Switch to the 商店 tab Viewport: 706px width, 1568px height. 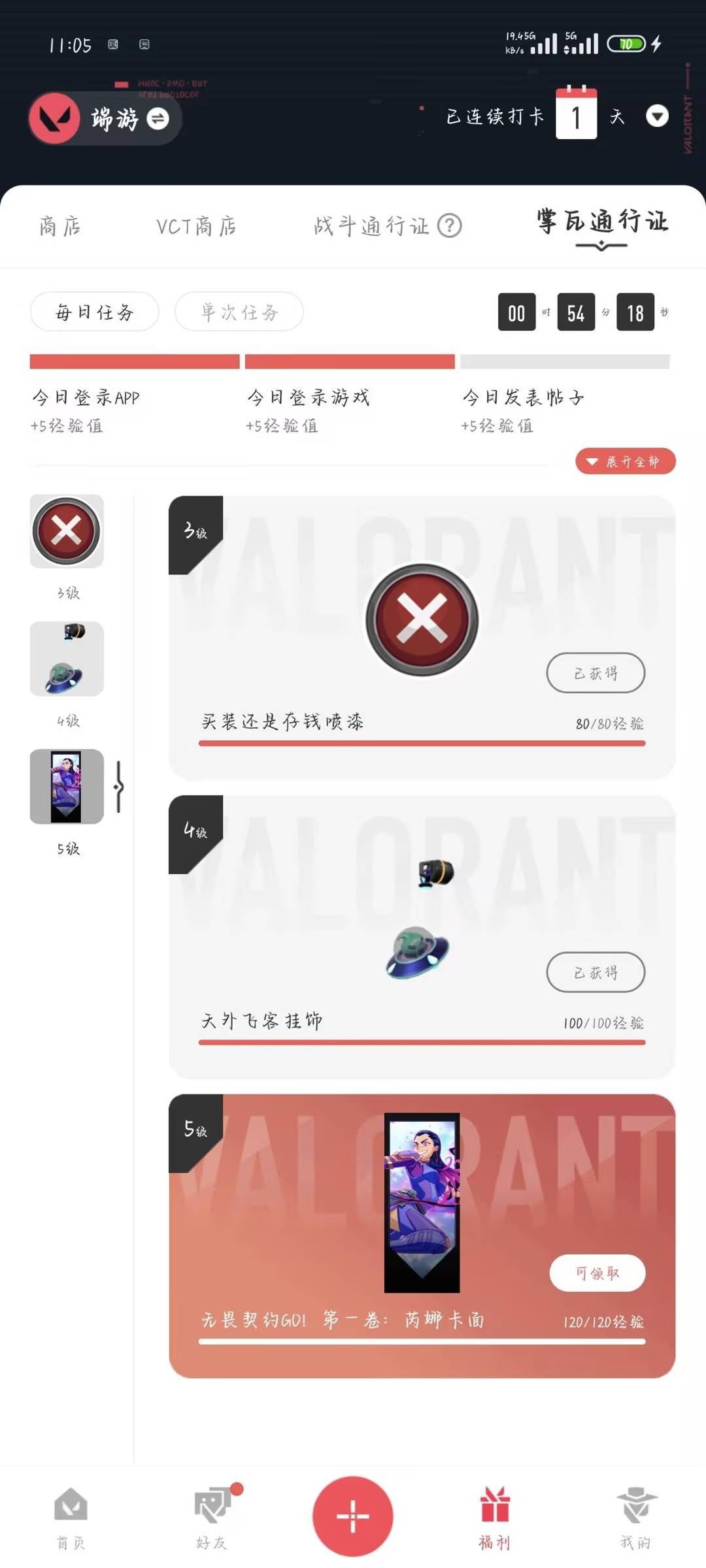point(59,226)
